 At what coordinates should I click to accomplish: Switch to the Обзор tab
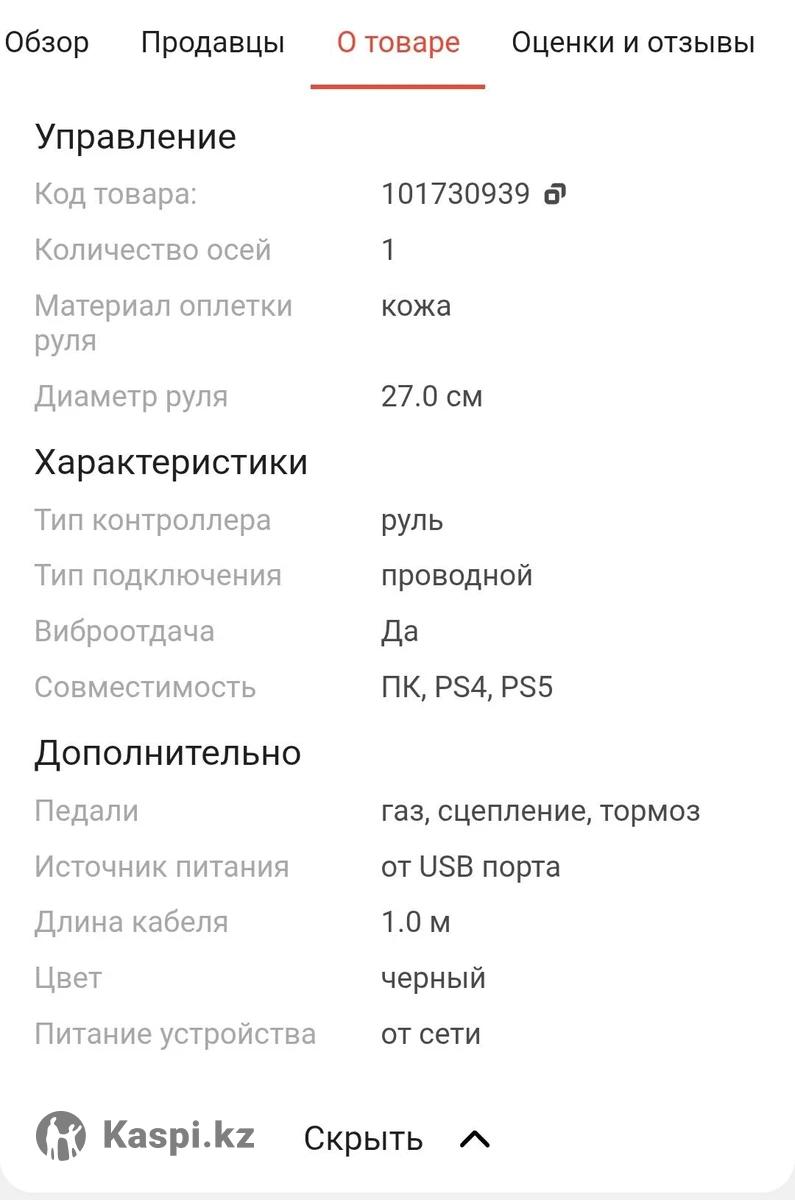point(47,43)
